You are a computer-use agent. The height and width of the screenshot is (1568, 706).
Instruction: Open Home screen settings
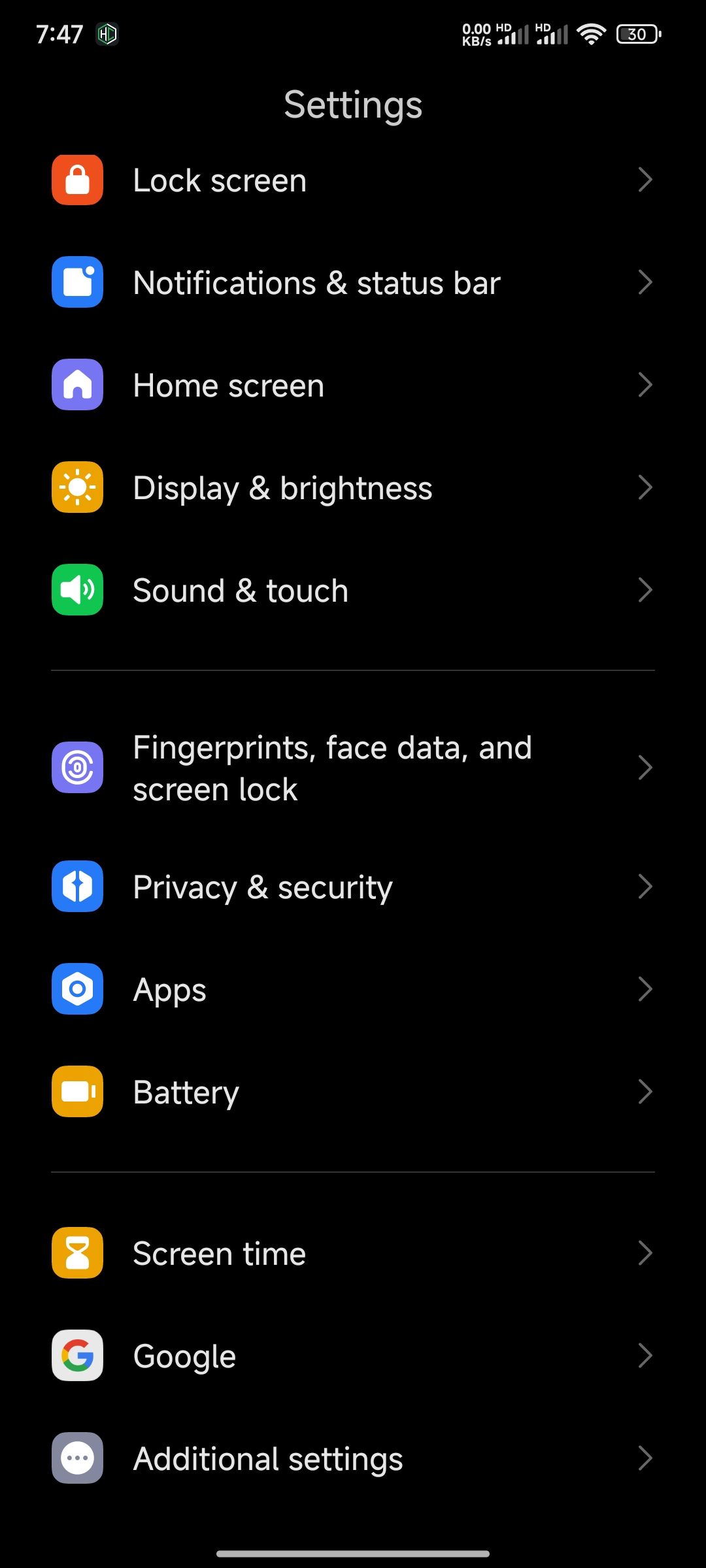pos(353,385)
